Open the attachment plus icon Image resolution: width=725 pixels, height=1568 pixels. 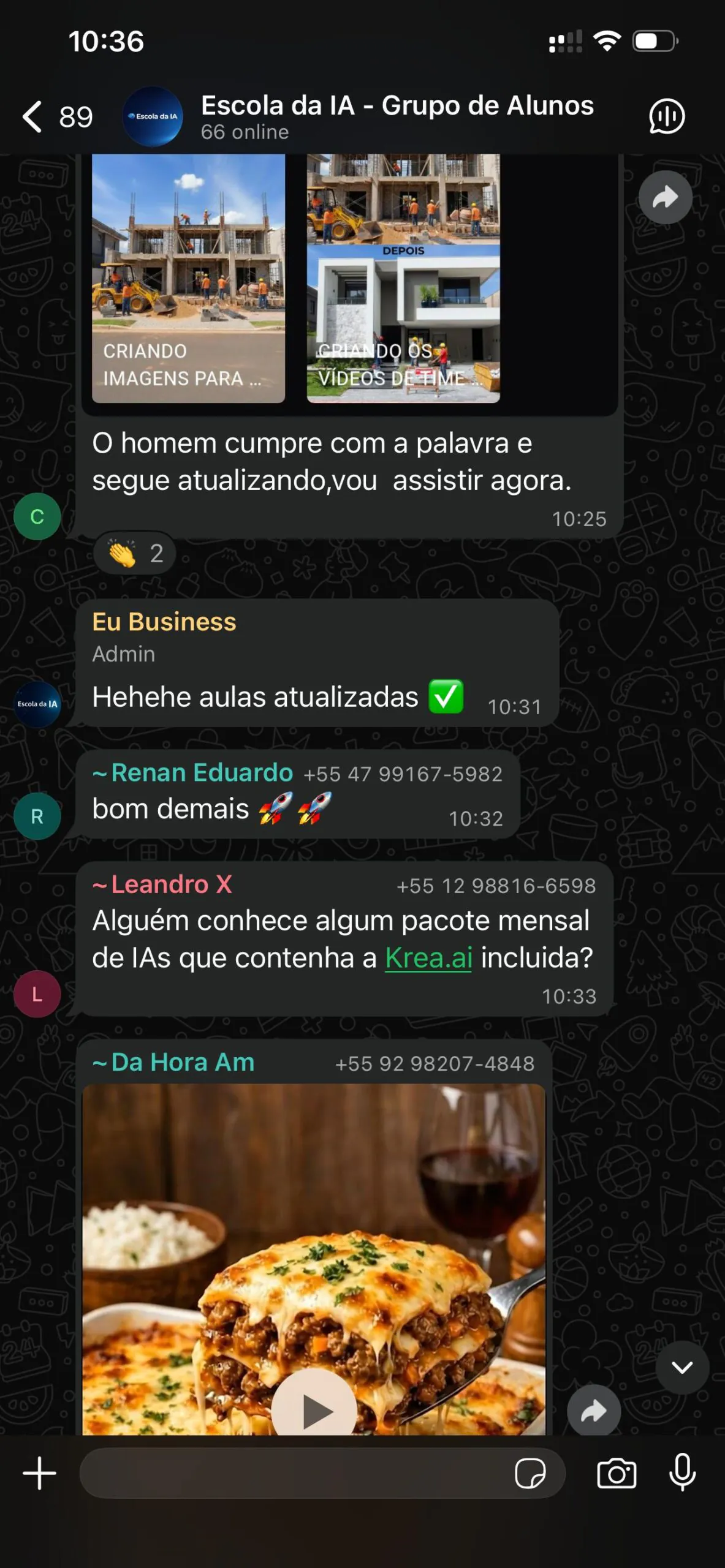coord(39,1472)
